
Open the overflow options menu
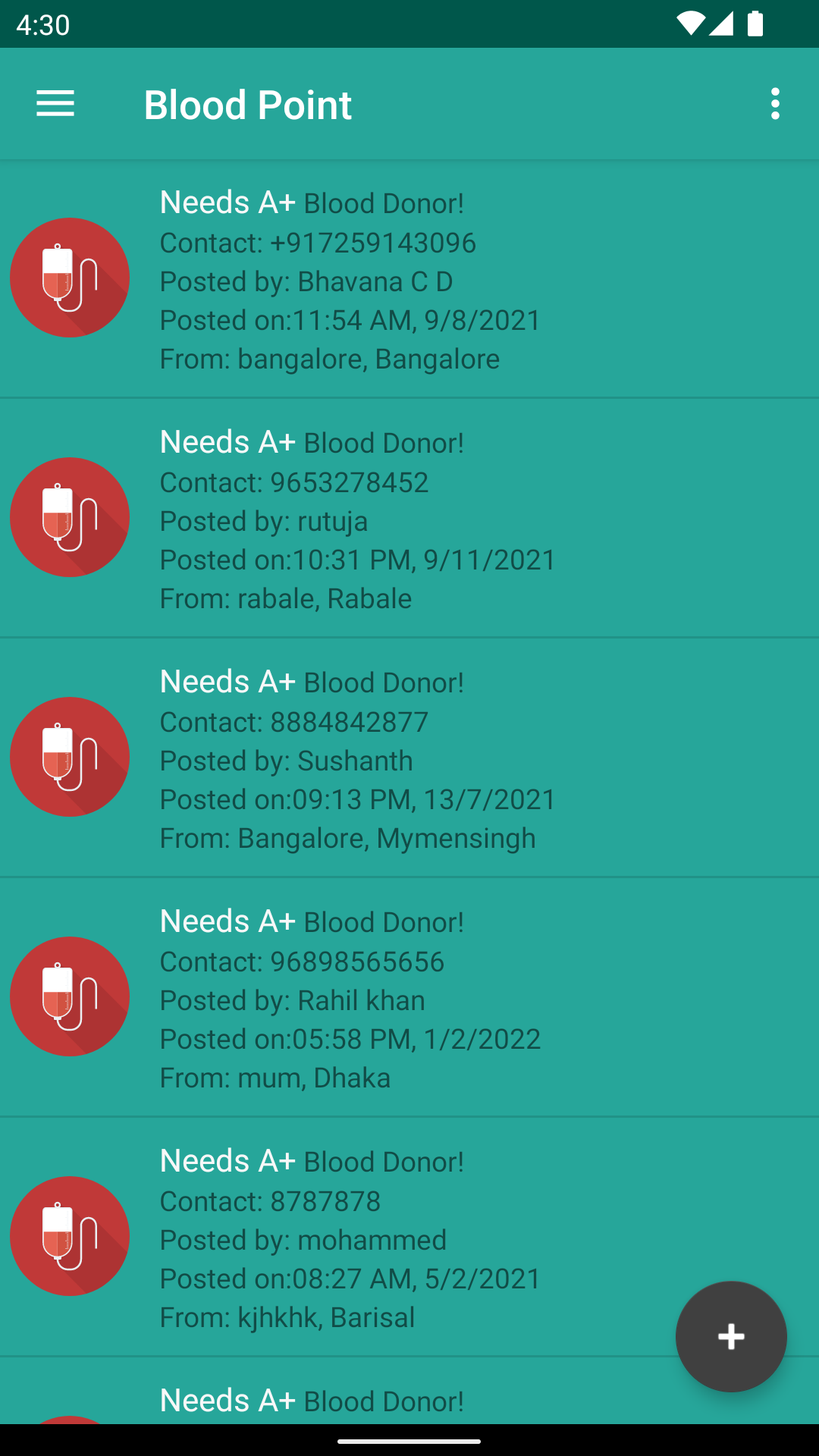tap(774, 104)
